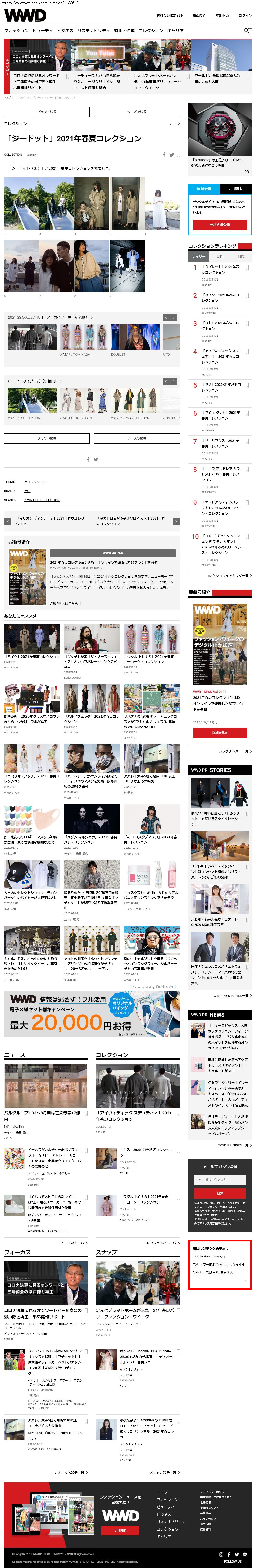Tap the 詳細を見る button for Vol.2157
This screenshot has height=1568, width=256.
(x=220, y=732)
